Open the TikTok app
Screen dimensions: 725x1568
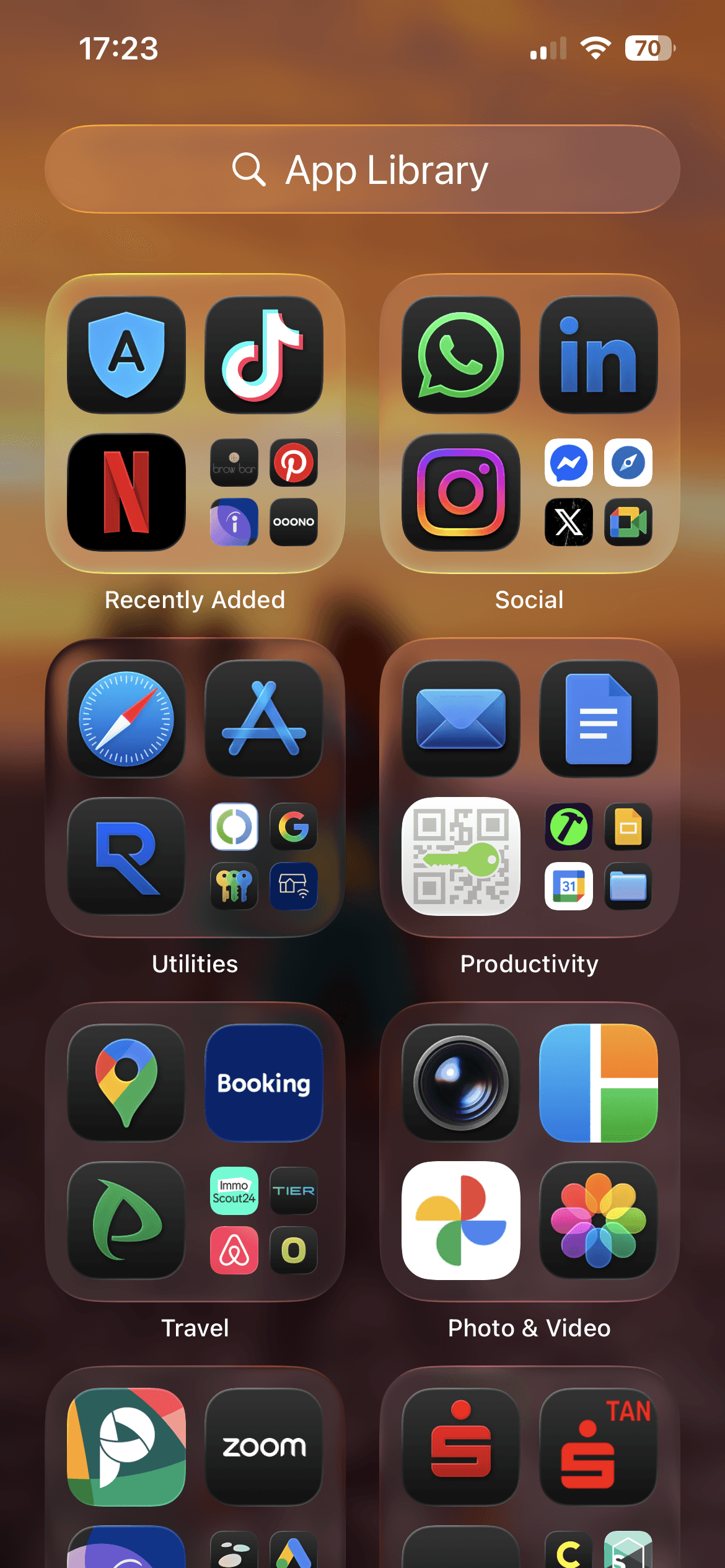click(x=264, y=355)
